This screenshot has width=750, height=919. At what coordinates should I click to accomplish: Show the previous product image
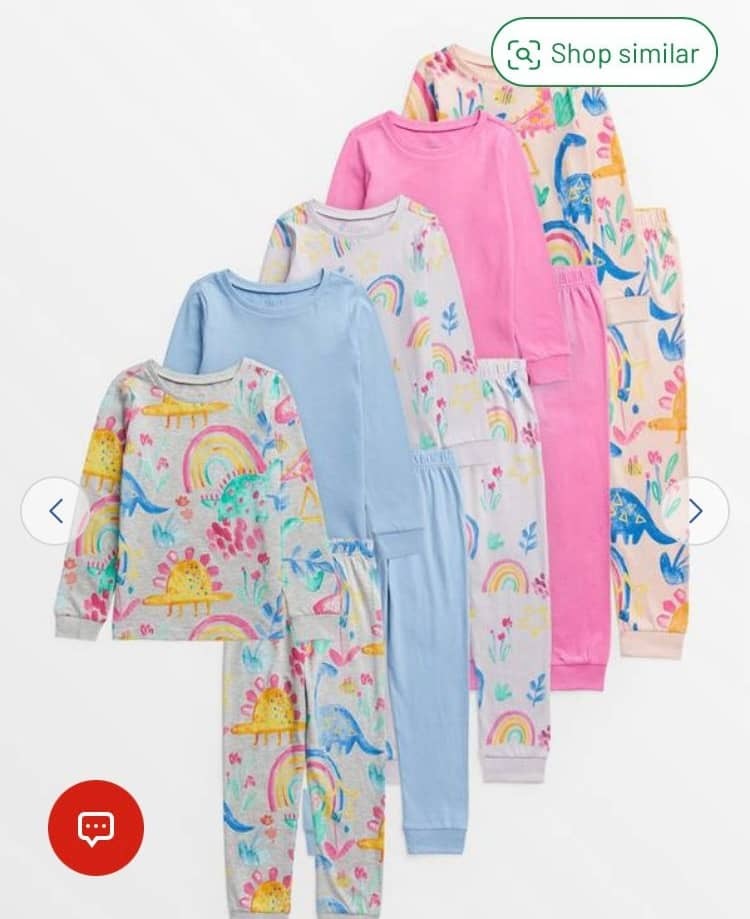pos(54,508)
